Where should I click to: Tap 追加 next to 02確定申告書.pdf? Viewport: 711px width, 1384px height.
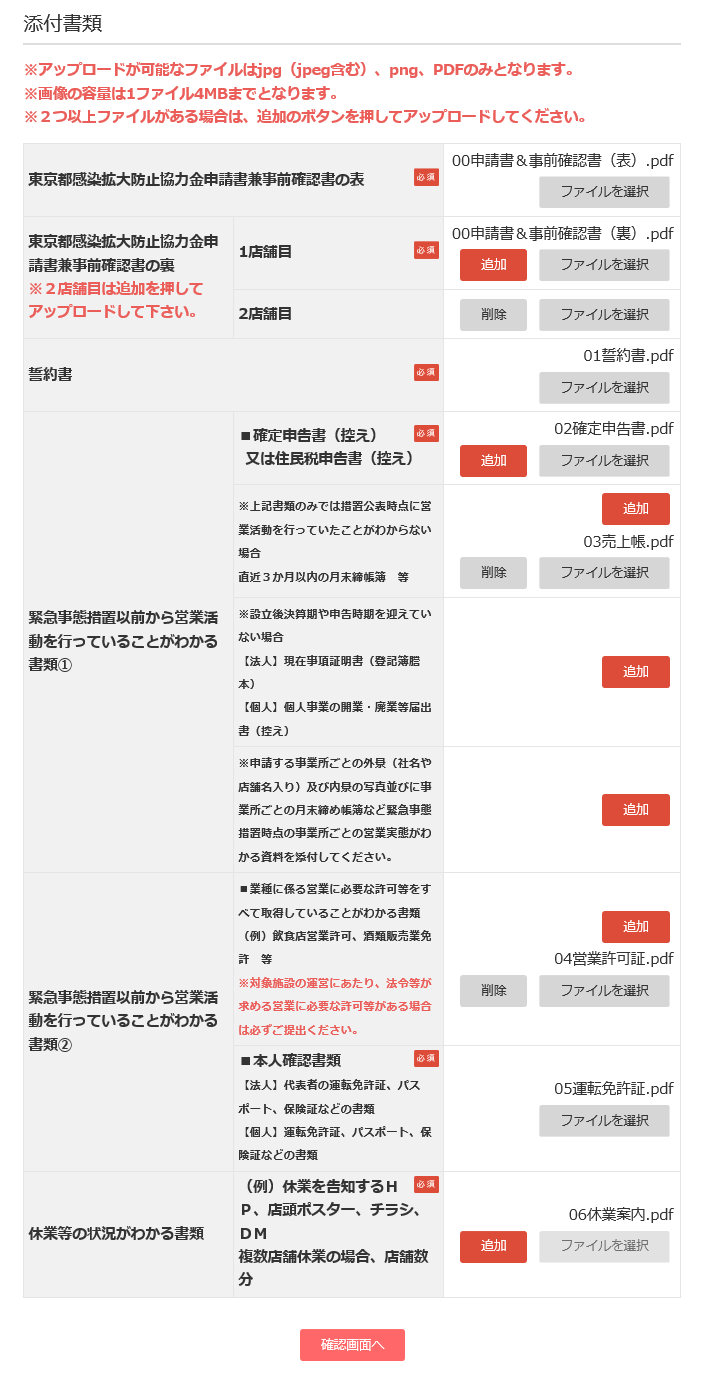(x=493, y=460)
